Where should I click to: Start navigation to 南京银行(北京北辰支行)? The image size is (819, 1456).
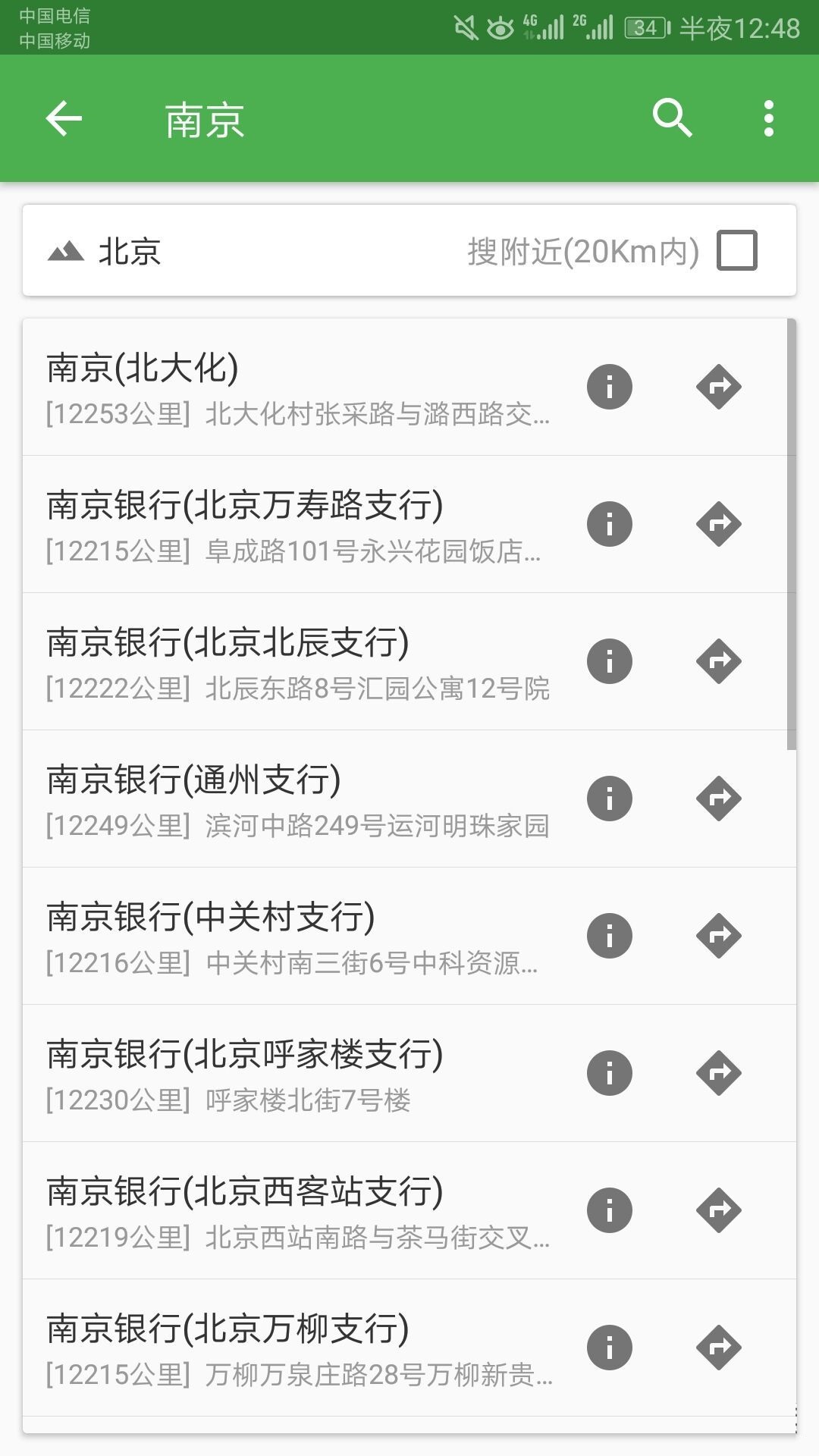[719, 661]
